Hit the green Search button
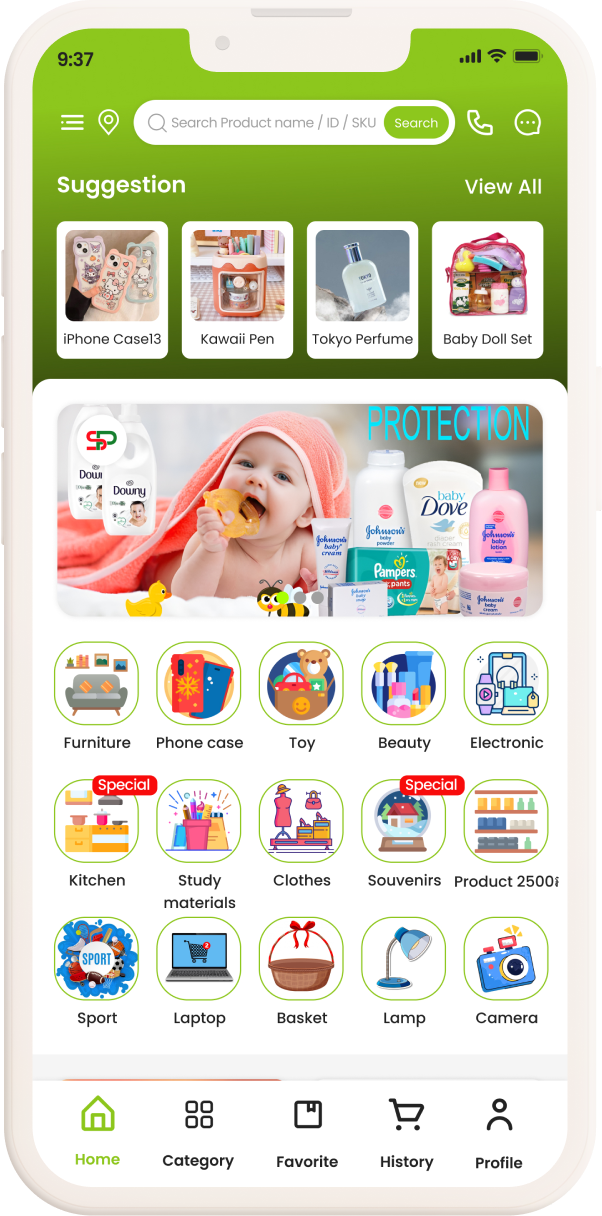This screenshot has height=1216, width=602. [416, 123]
